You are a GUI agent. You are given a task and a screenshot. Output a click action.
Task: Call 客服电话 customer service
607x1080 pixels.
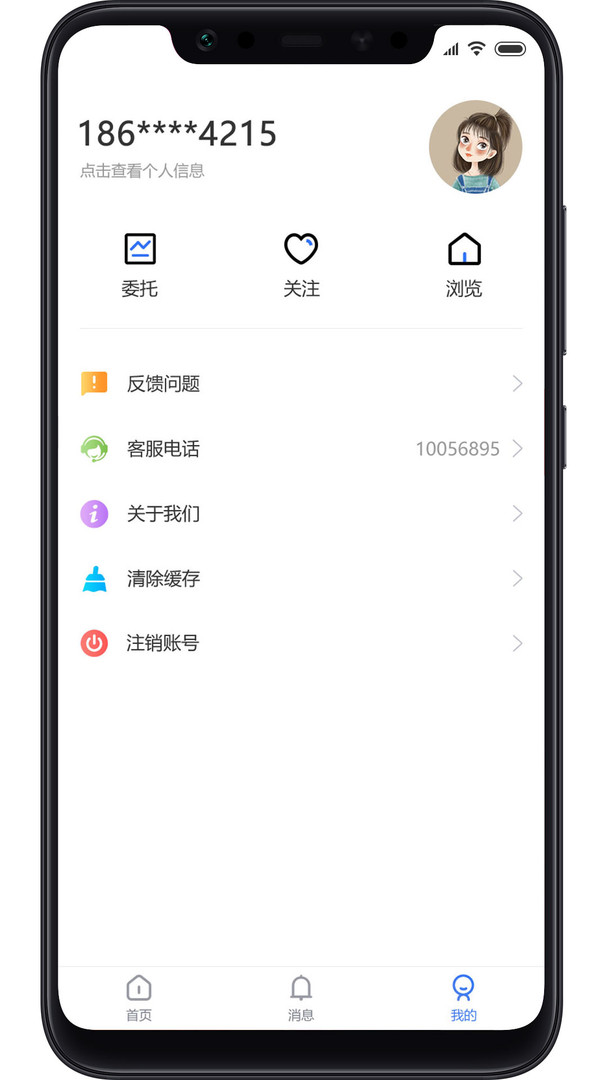(x=300, y=449)
